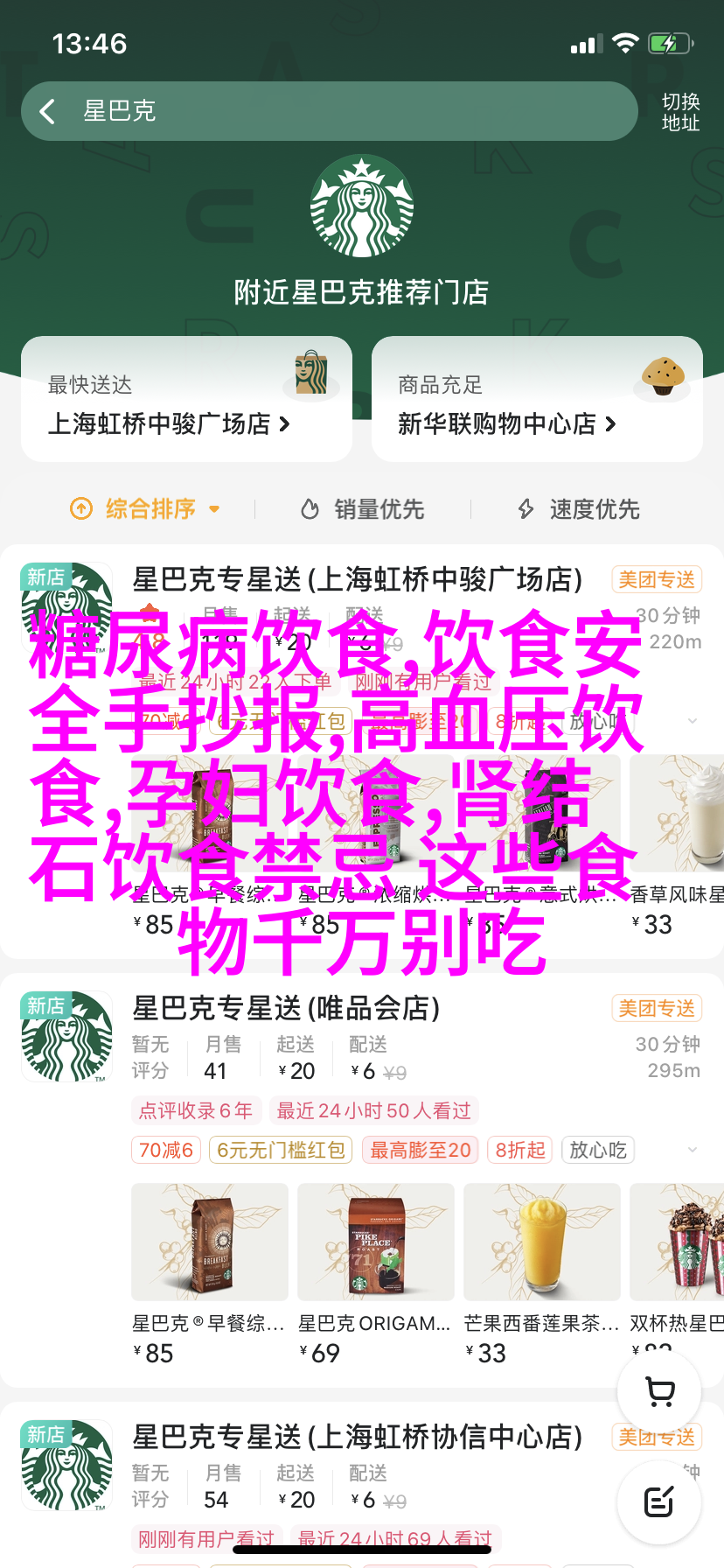The height and width of the screenshot is (1568, 724).
Task: Open the 上海虹桥中骏广场店 fastest delivery card
Action: [186, 400]
